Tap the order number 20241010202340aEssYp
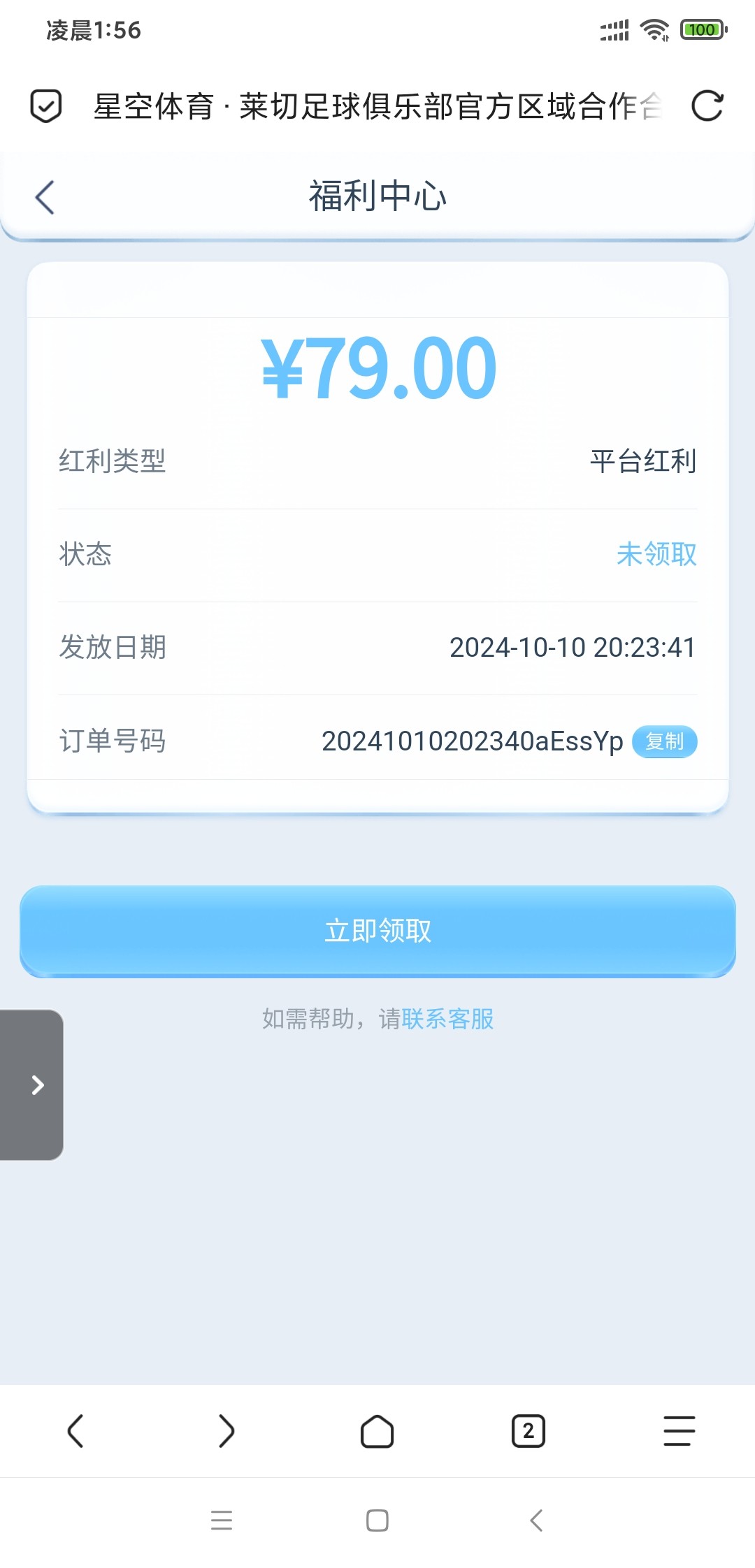Image resolution: width=755 pixels, height=1568 pixels. 472,742
